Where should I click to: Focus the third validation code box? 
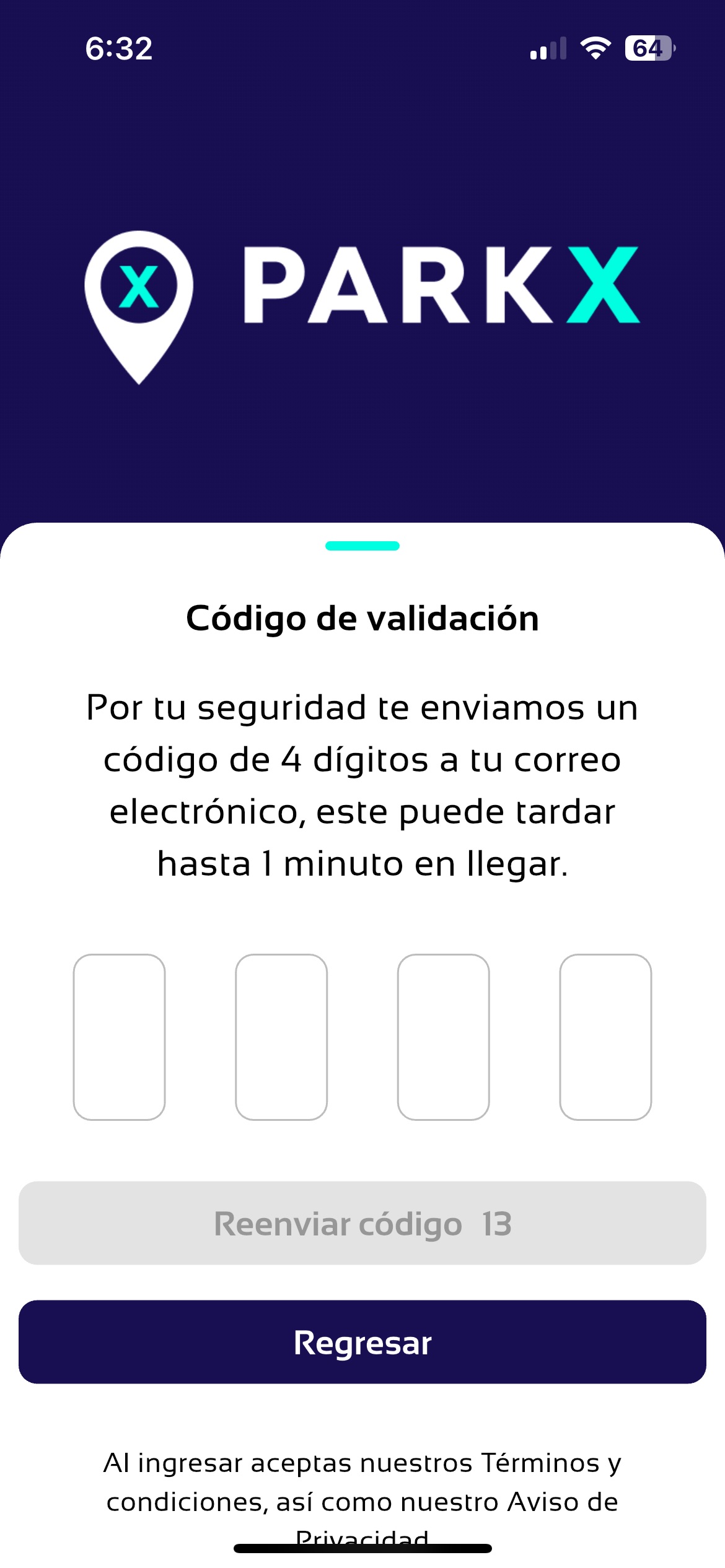tap(443, 1037)
